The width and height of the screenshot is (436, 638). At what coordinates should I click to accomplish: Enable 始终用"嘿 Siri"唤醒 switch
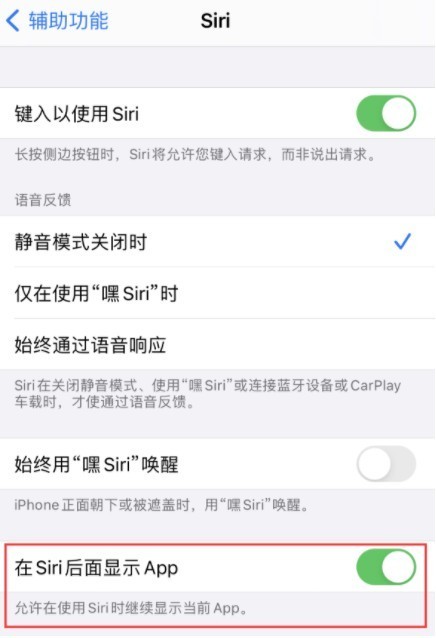[x=386, y=463]
